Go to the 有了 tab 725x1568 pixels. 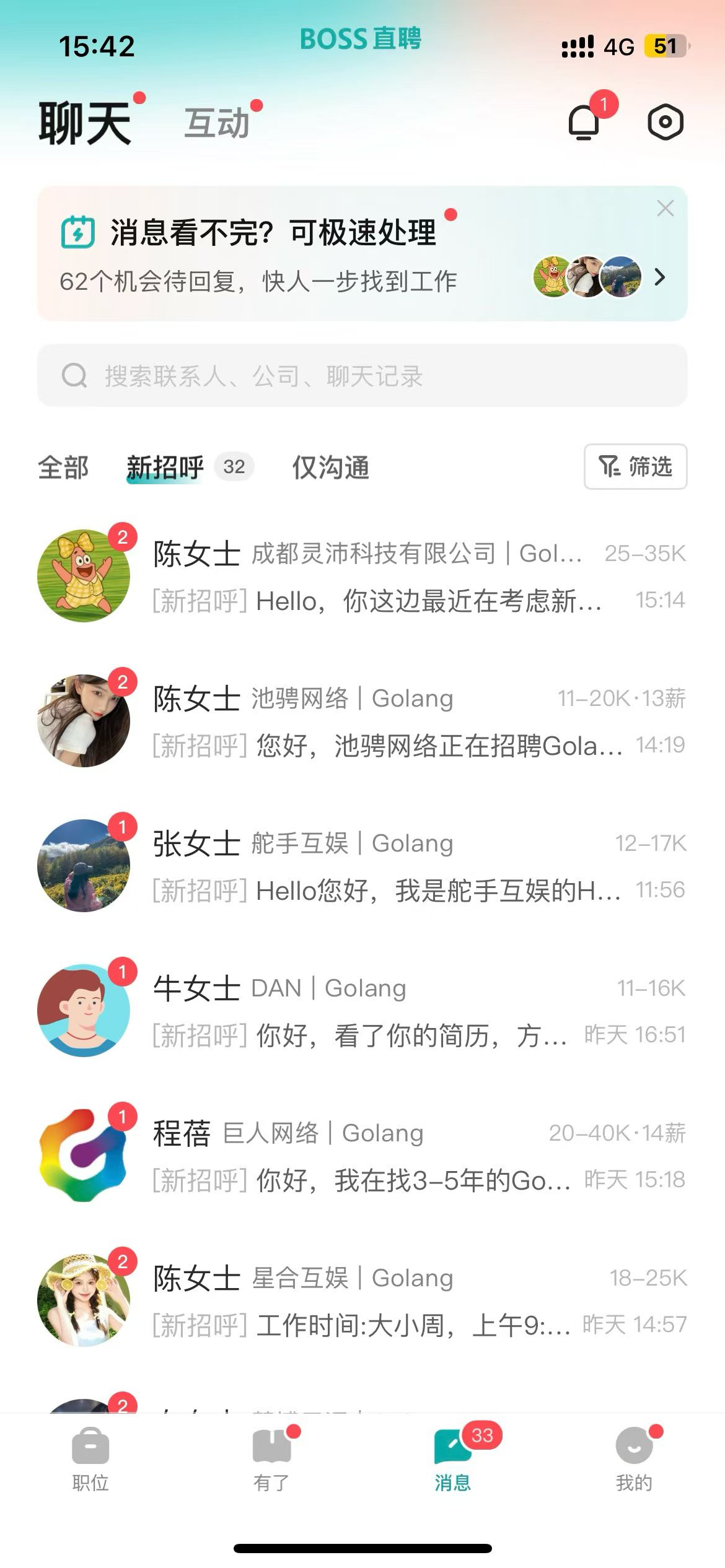pyautogui.click(x=271, y=1460)
